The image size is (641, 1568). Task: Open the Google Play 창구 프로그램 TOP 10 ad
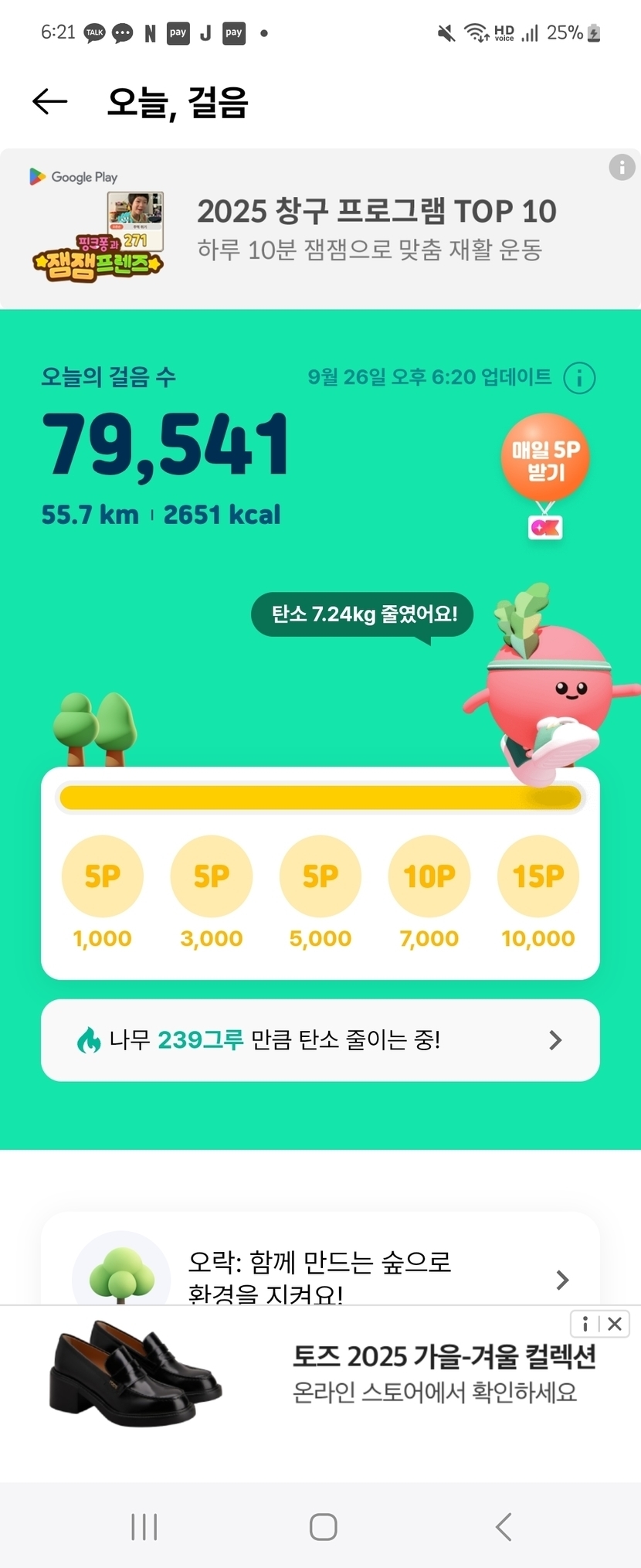pos(320,229)
